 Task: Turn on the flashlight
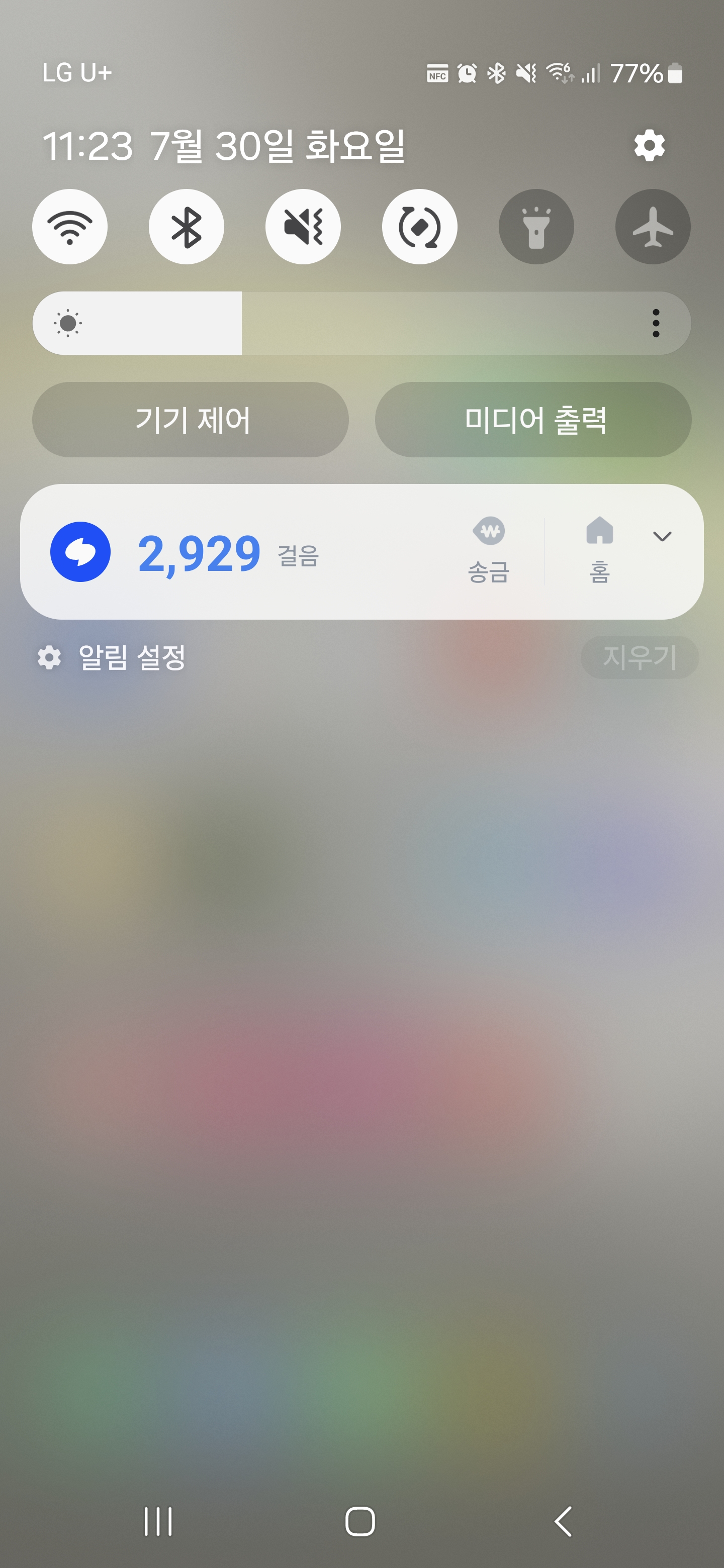536,227
